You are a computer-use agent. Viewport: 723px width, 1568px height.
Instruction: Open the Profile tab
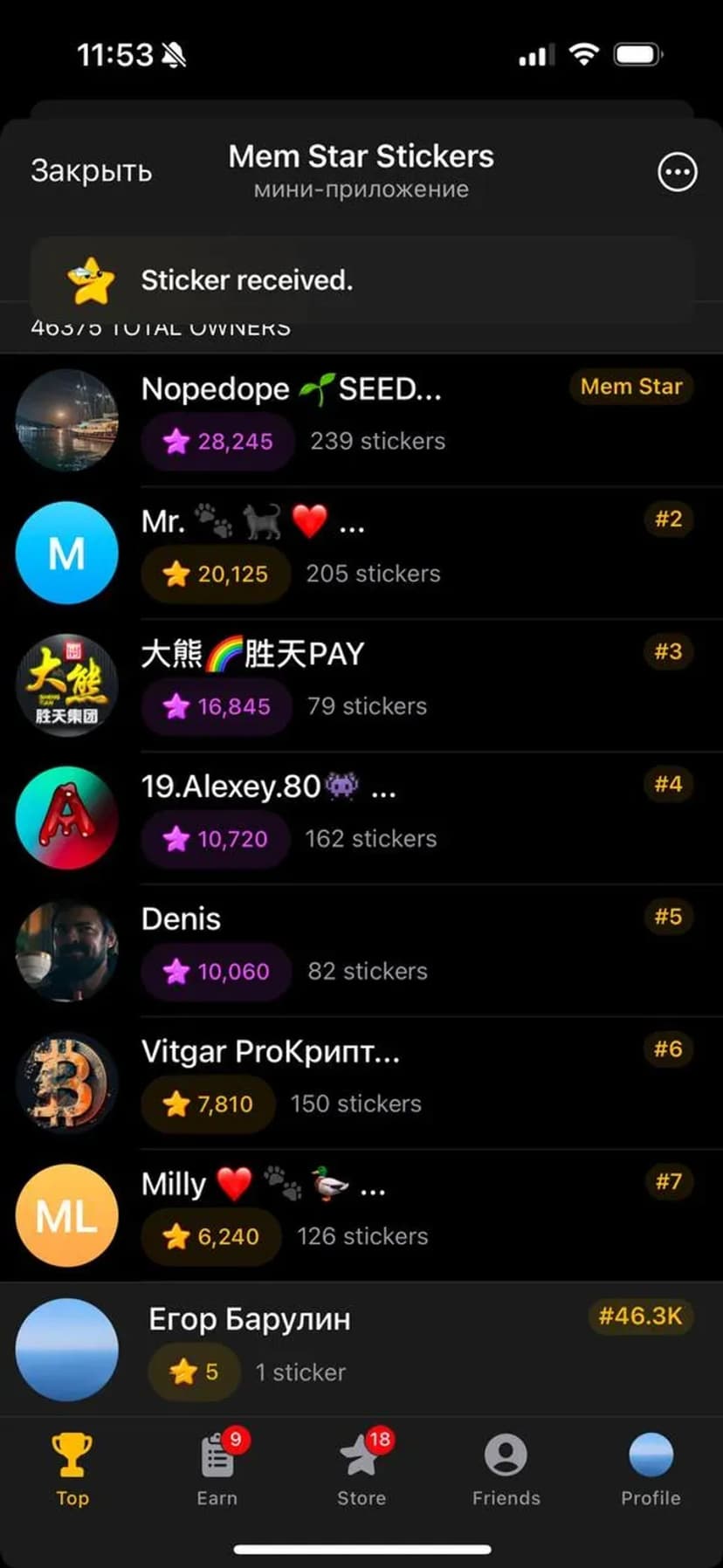click(x=651, y=1470)
